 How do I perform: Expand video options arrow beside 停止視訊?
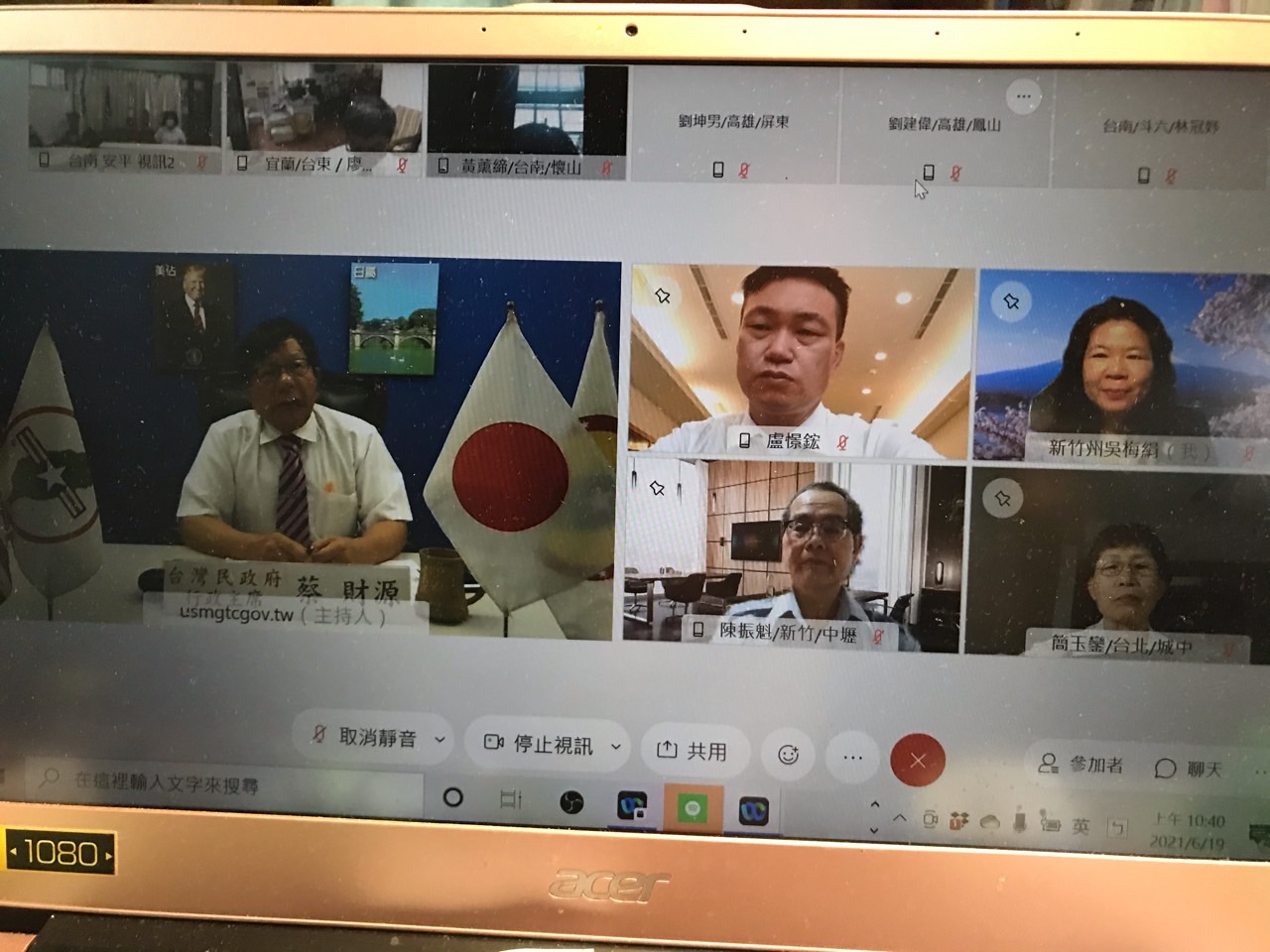click(616, 746)
